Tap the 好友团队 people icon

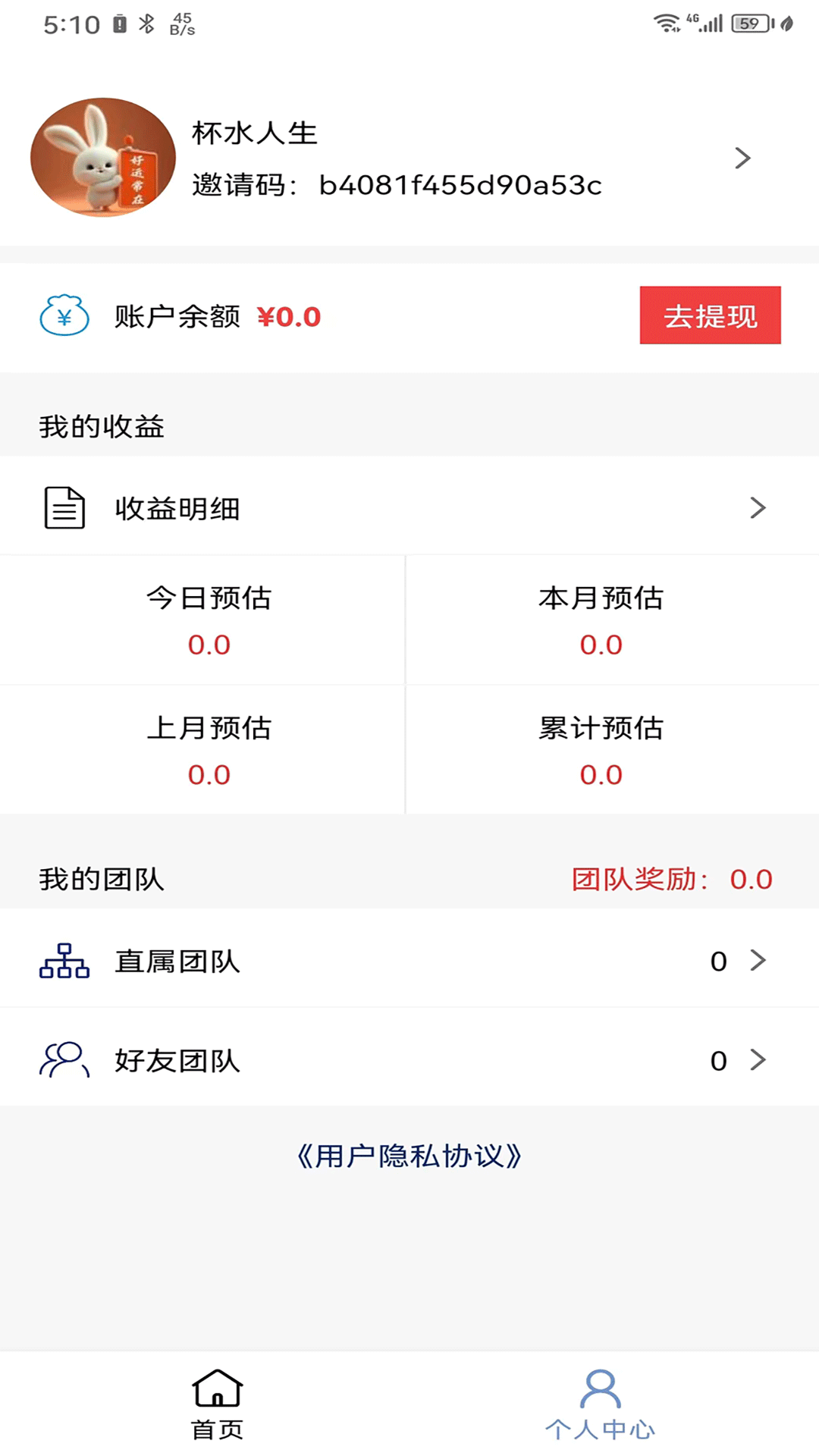coord(64,1060)
